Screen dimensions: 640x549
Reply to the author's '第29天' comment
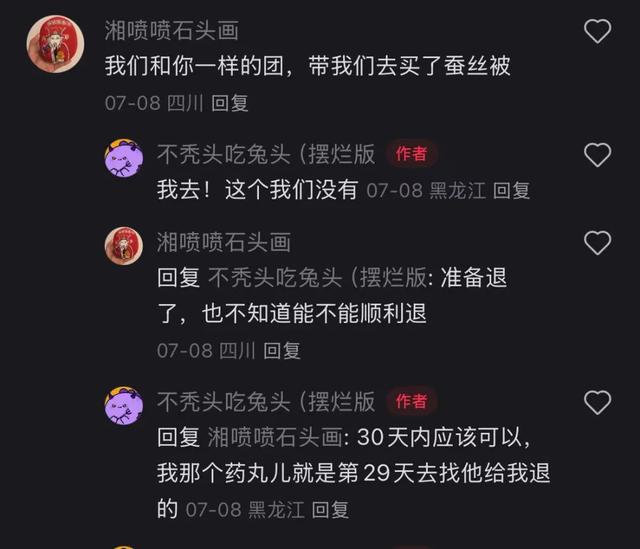click(x=330, y=510)
